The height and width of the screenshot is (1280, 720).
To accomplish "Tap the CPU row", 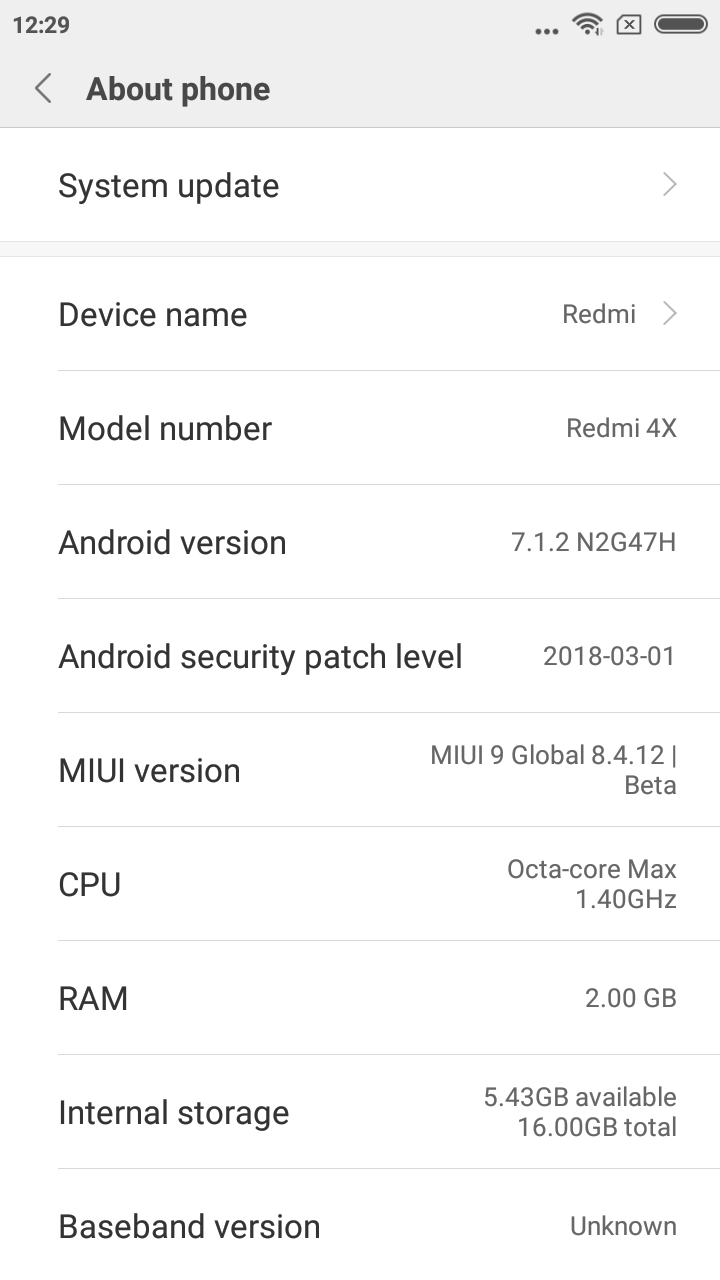I will (360, 885).
